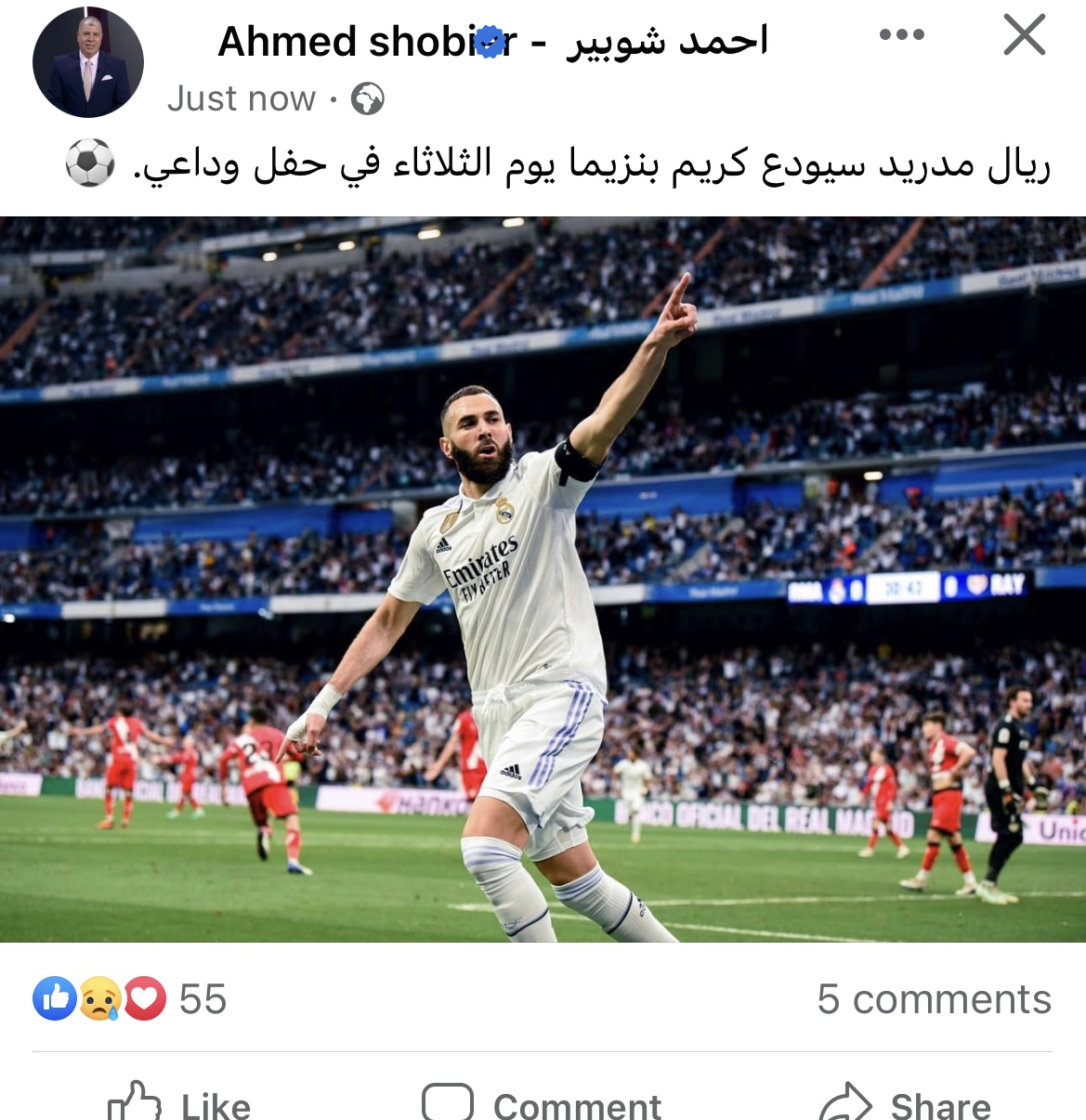The image size is (1086, 1120).
Task: Open the 5 comments
Action: pyautogui.click(x=934, y=999)
